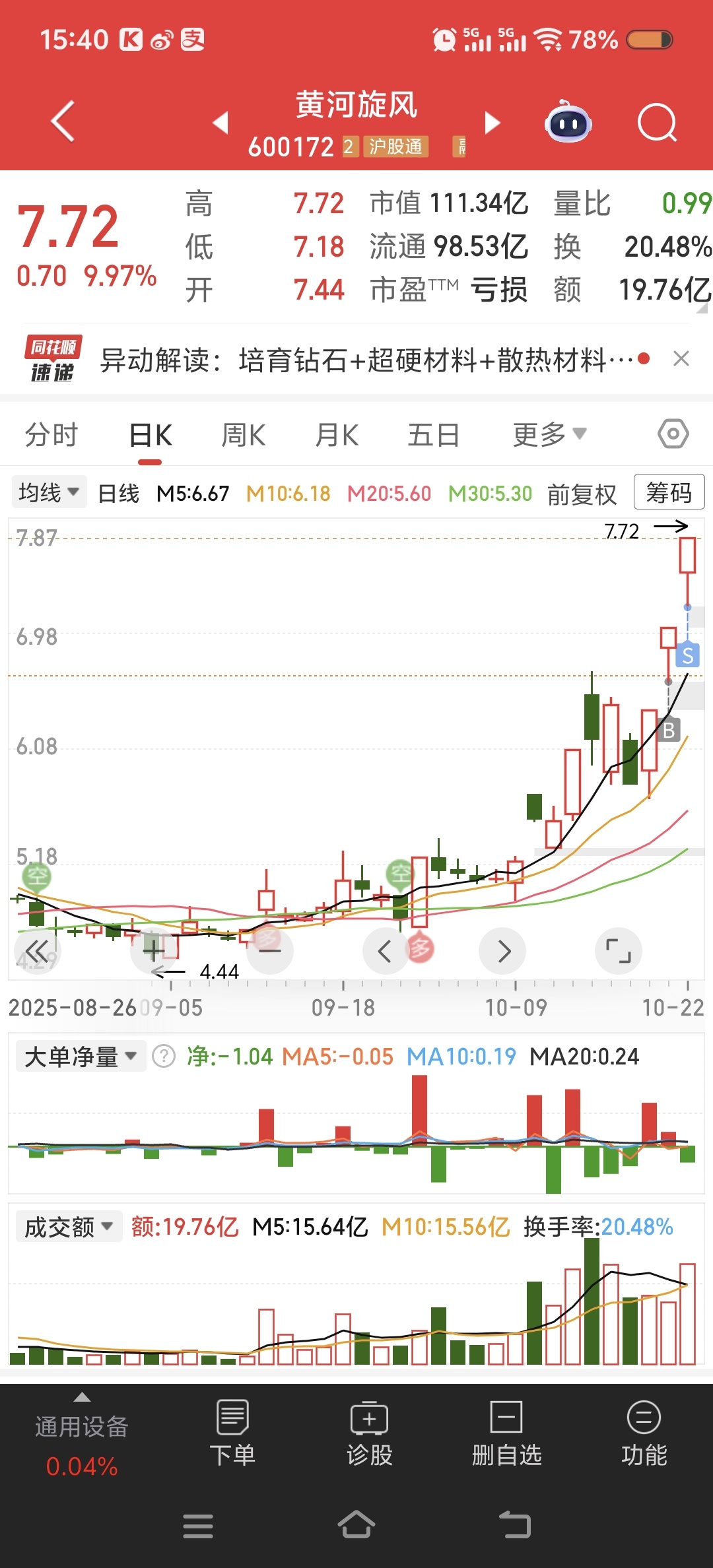The width and height of the screenshot is (713, 1568).
Task: Open the 均线 indicator dropdown
Action: pyautogui.click(x=49, y=492)
